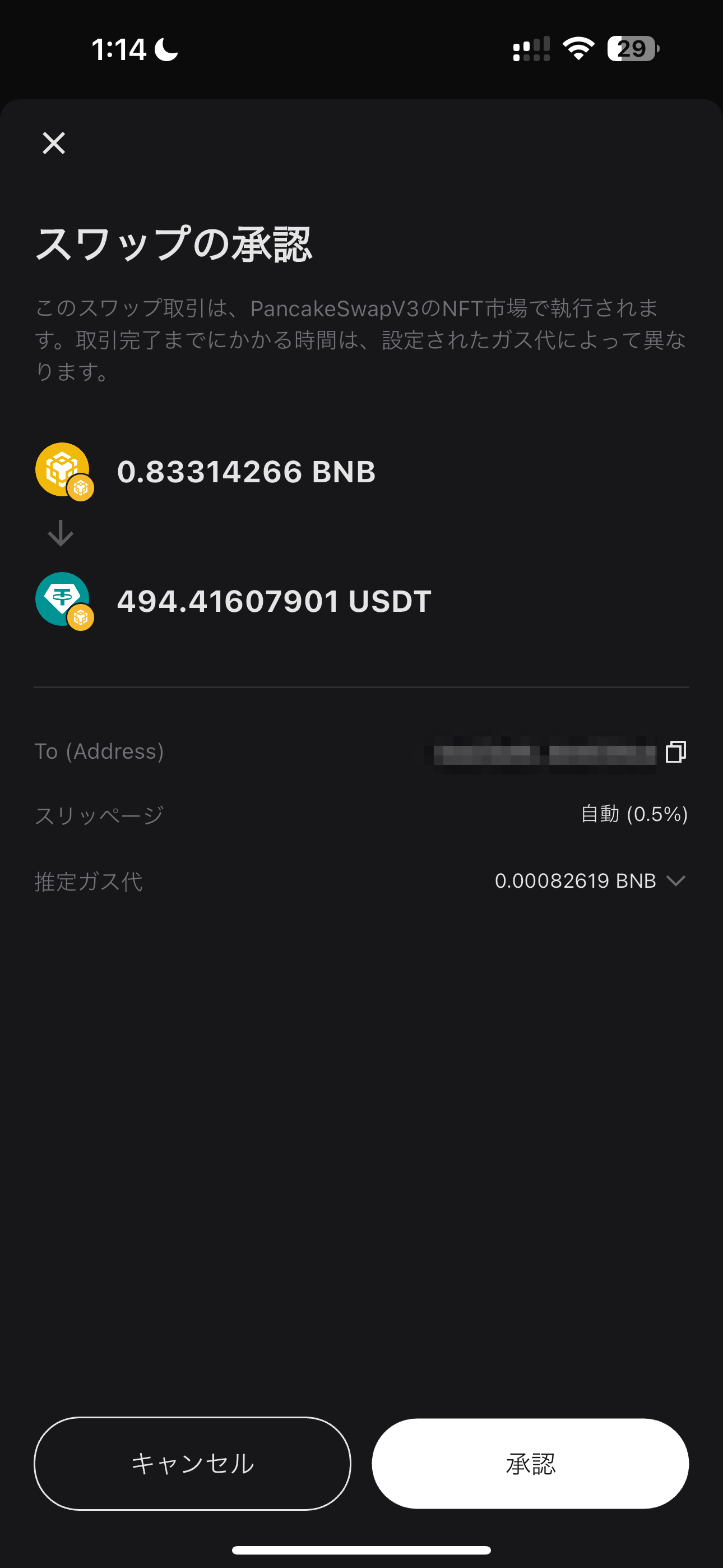Screen dimensions: 723x1568
Task: Expand the estimated gas fee options
Action: [675, 881]
